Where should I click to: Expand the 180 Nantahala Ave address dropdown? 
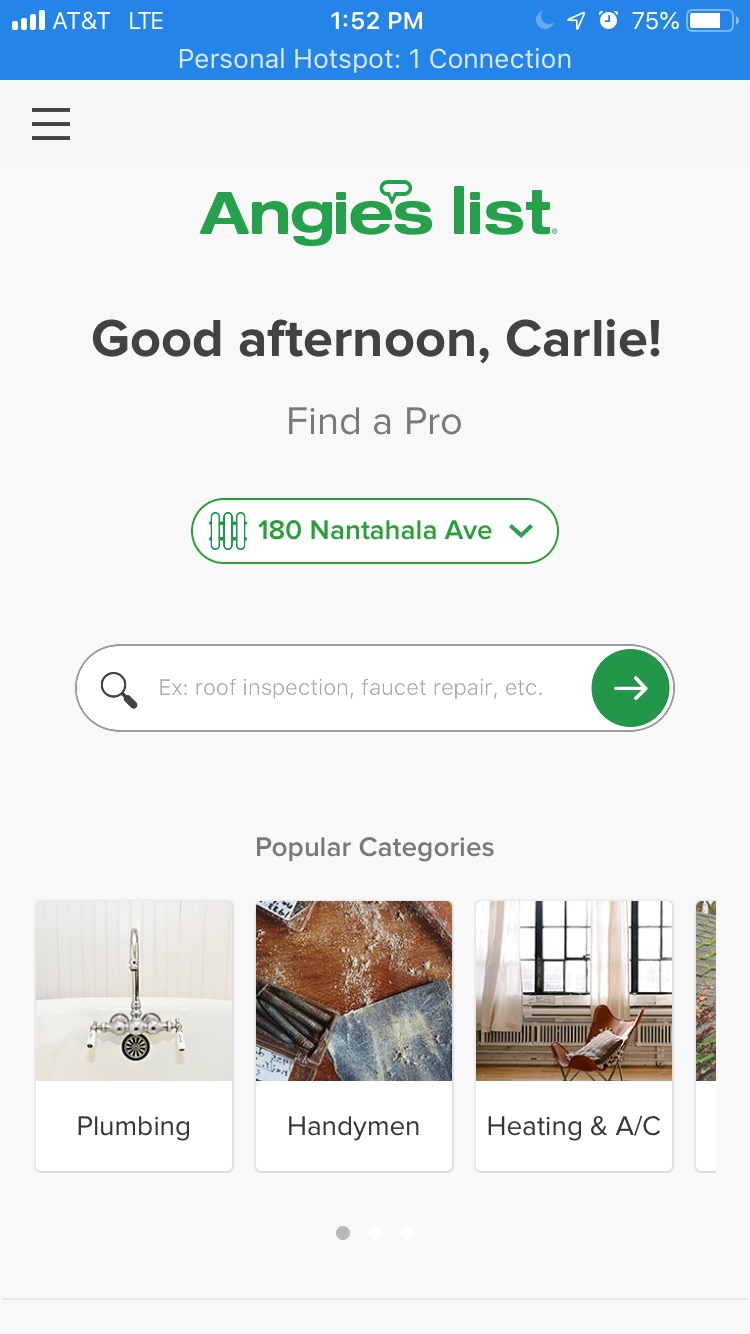(374, 531)
